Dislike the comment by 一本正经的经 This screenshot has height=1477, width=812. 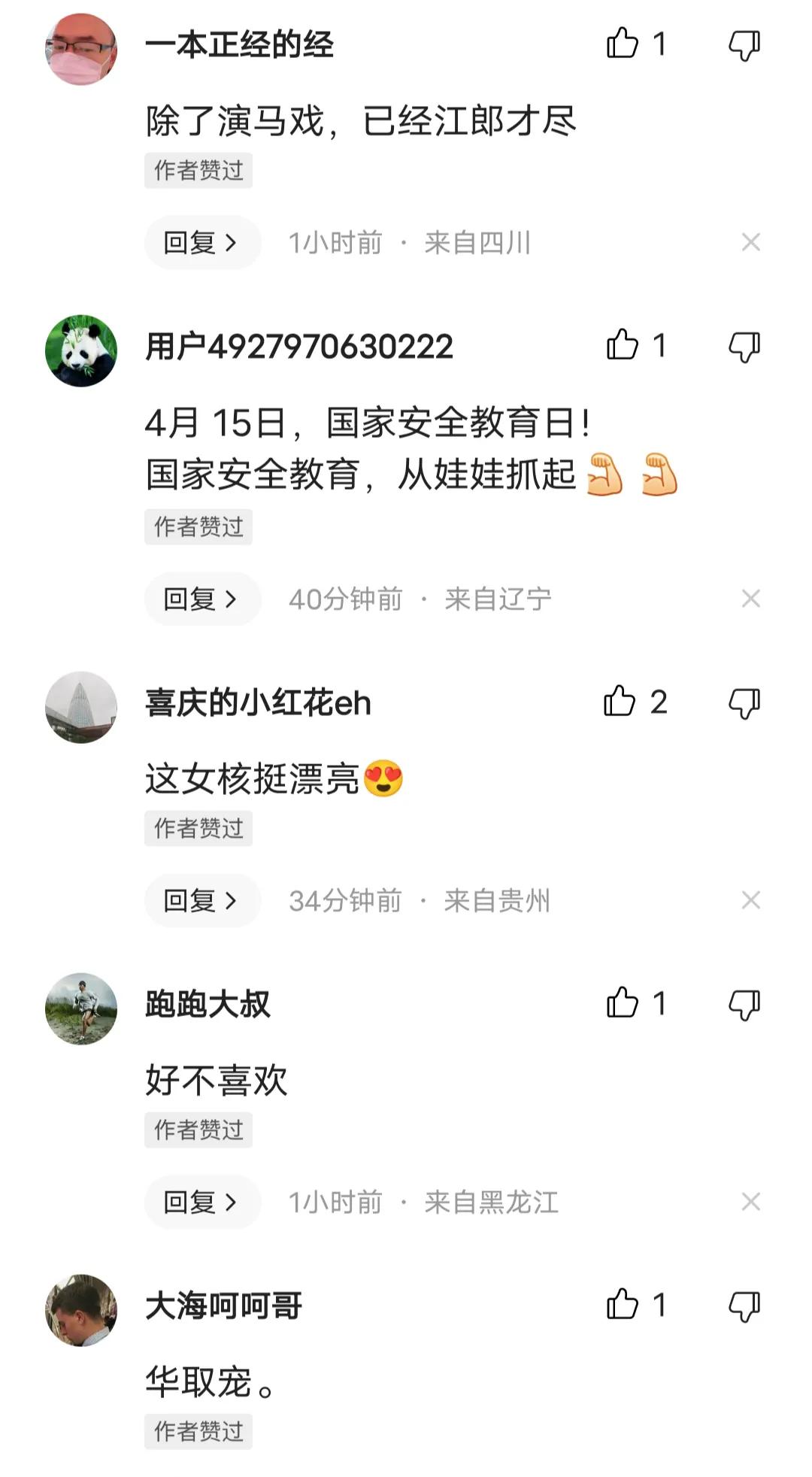[x=744, y=45]
